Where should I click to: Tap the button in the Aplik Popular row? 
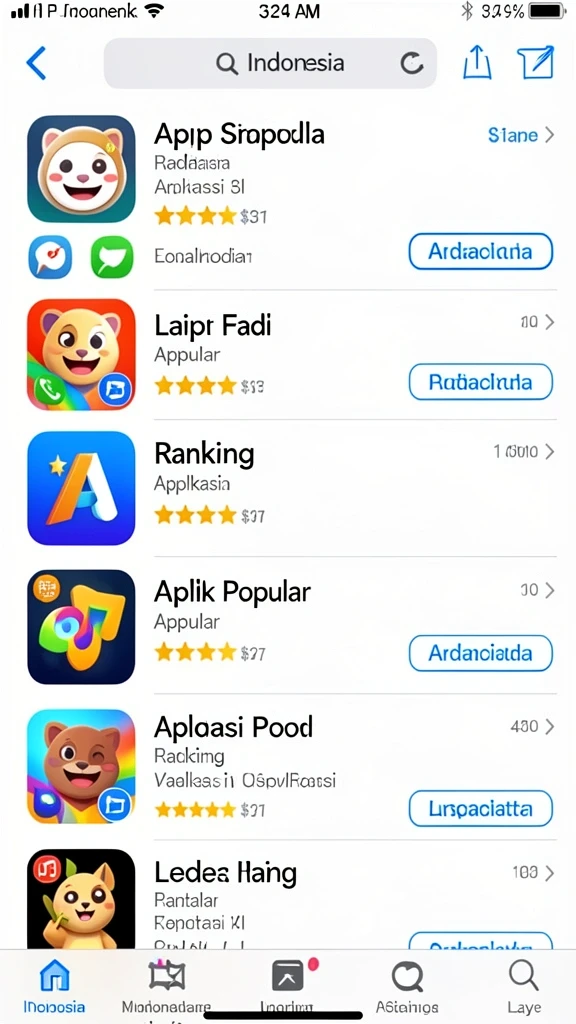(481, 653)
